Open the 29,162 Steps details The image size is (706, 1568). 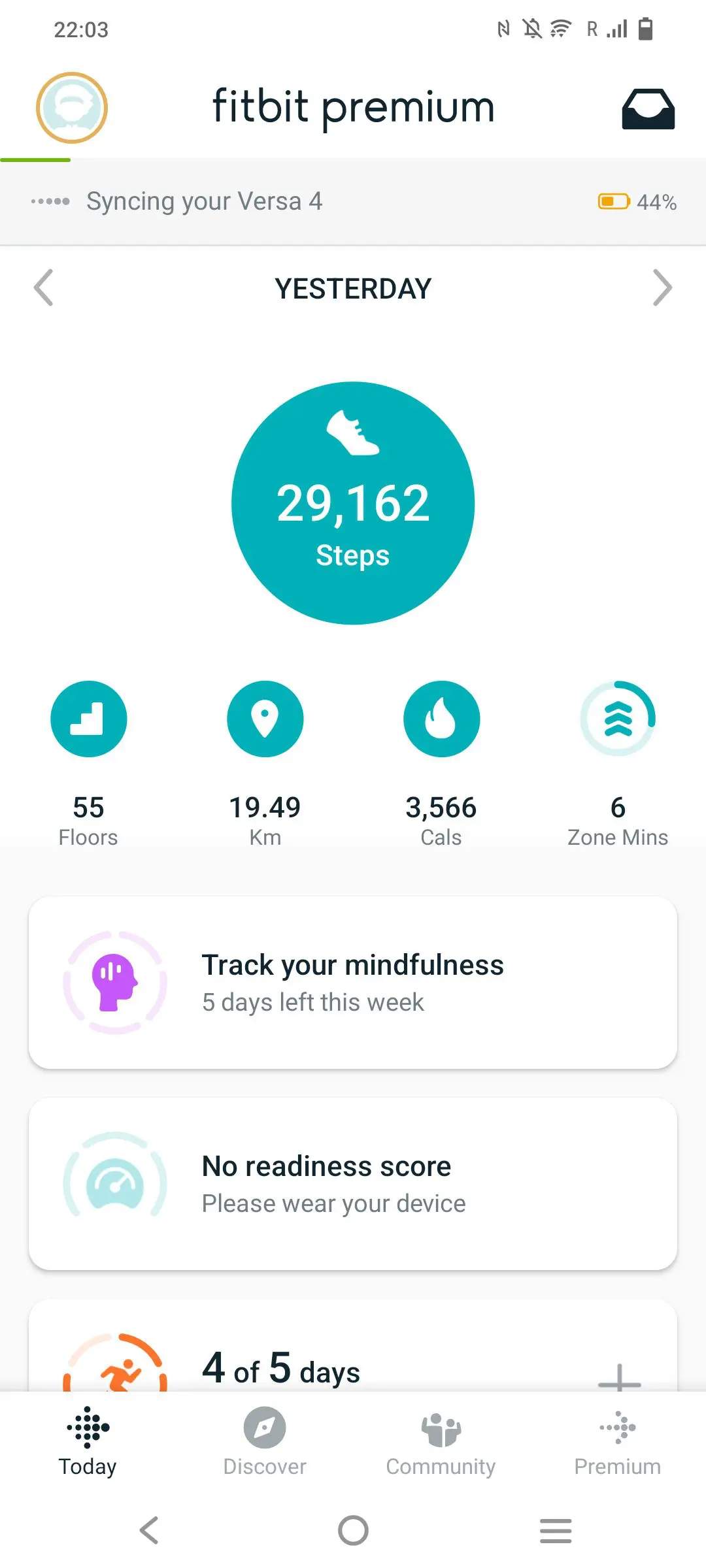(x=353, y=503)
